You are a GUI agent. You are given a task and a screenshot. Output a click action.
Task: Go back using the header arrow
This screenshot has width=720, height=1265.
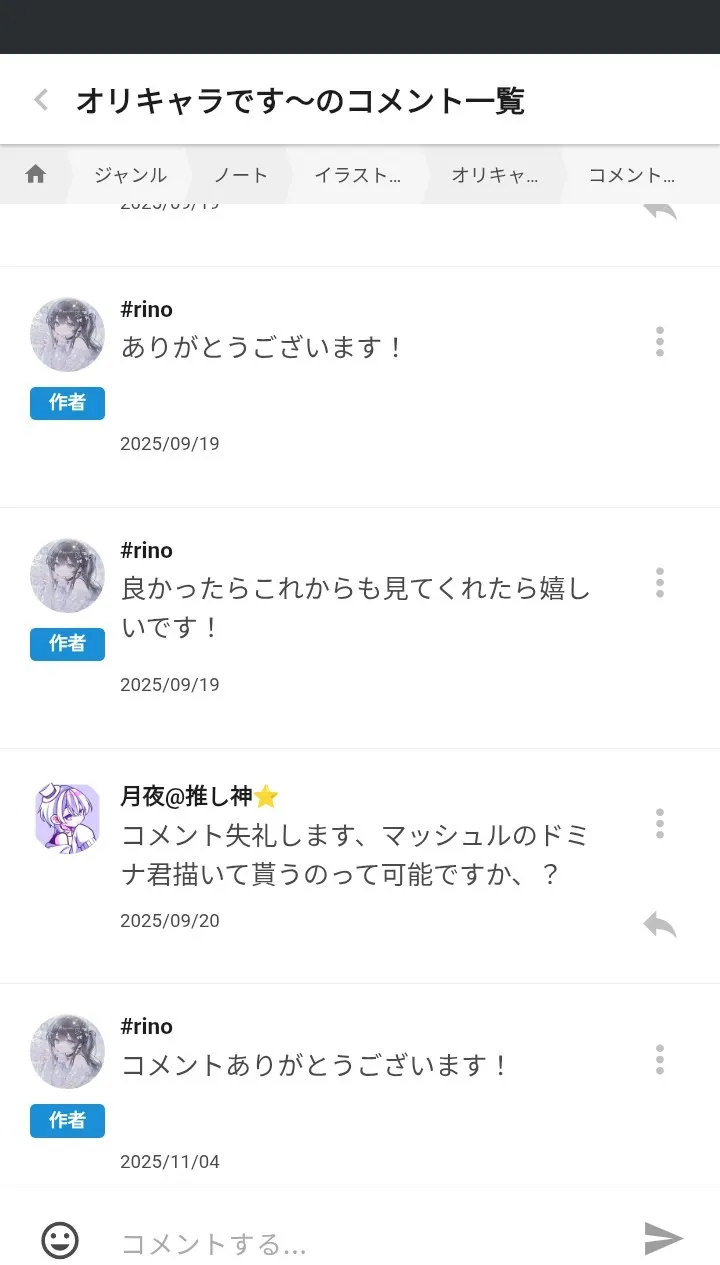[41, 100]
